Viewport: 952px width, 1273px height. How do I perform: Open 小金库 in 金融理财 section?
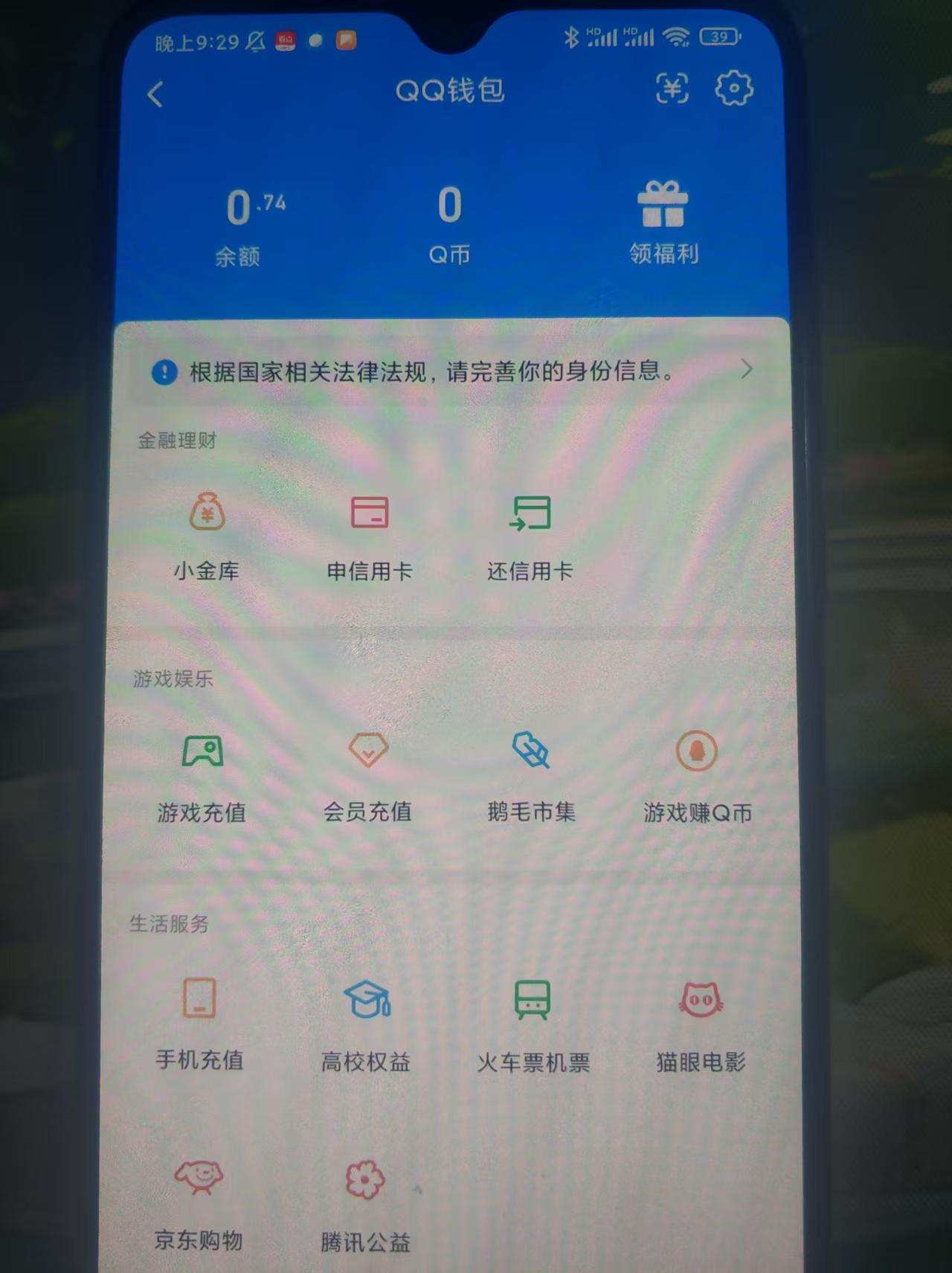207,536
